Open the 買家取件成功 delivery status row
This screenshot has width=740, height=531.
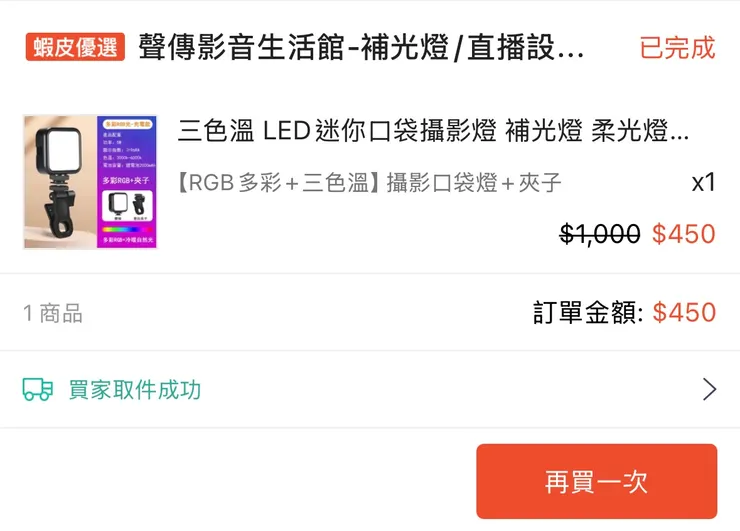pyautogui.click(x=370, y=389)
